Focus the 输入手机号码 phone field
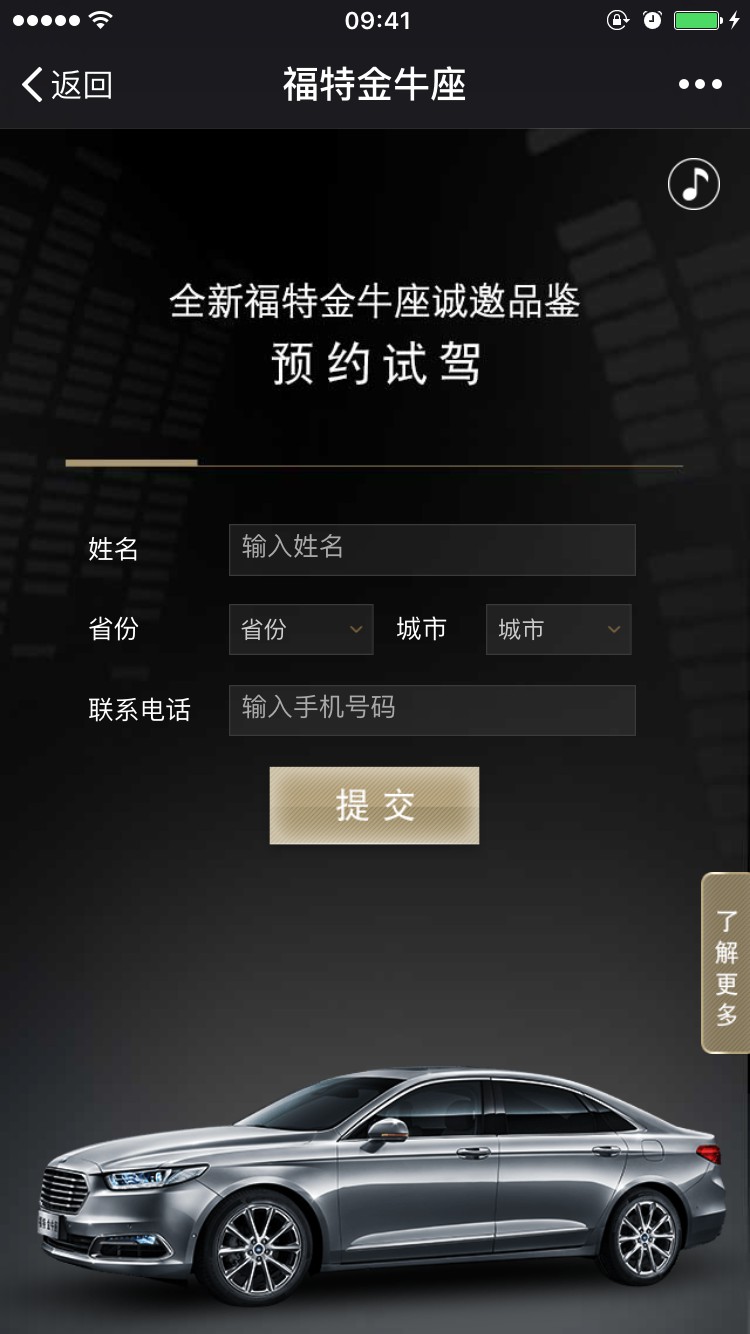The width and height of the screenshot is (750, 1334). pyautogui.click(x=432, y=710)
